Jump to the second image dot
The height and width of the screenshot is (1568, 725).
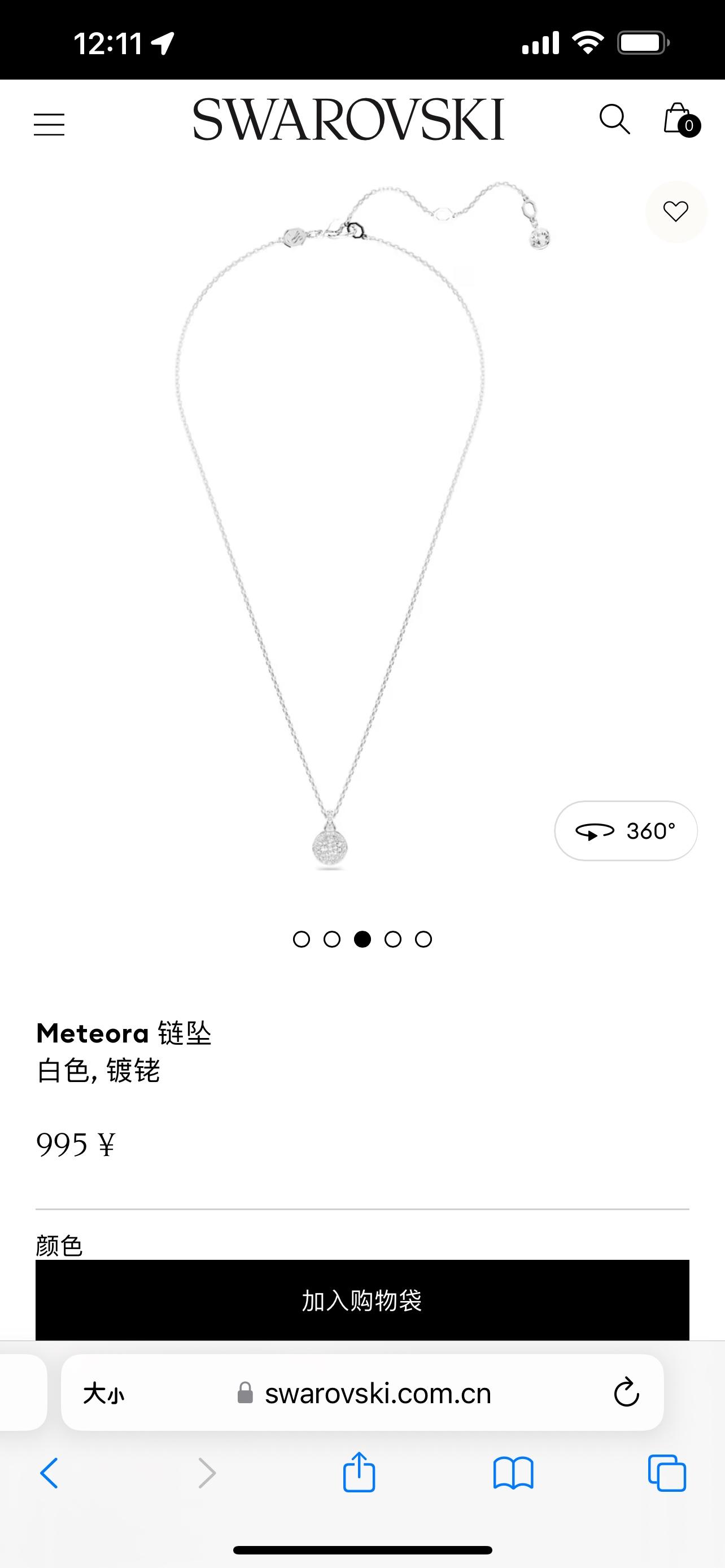[332, 939]
